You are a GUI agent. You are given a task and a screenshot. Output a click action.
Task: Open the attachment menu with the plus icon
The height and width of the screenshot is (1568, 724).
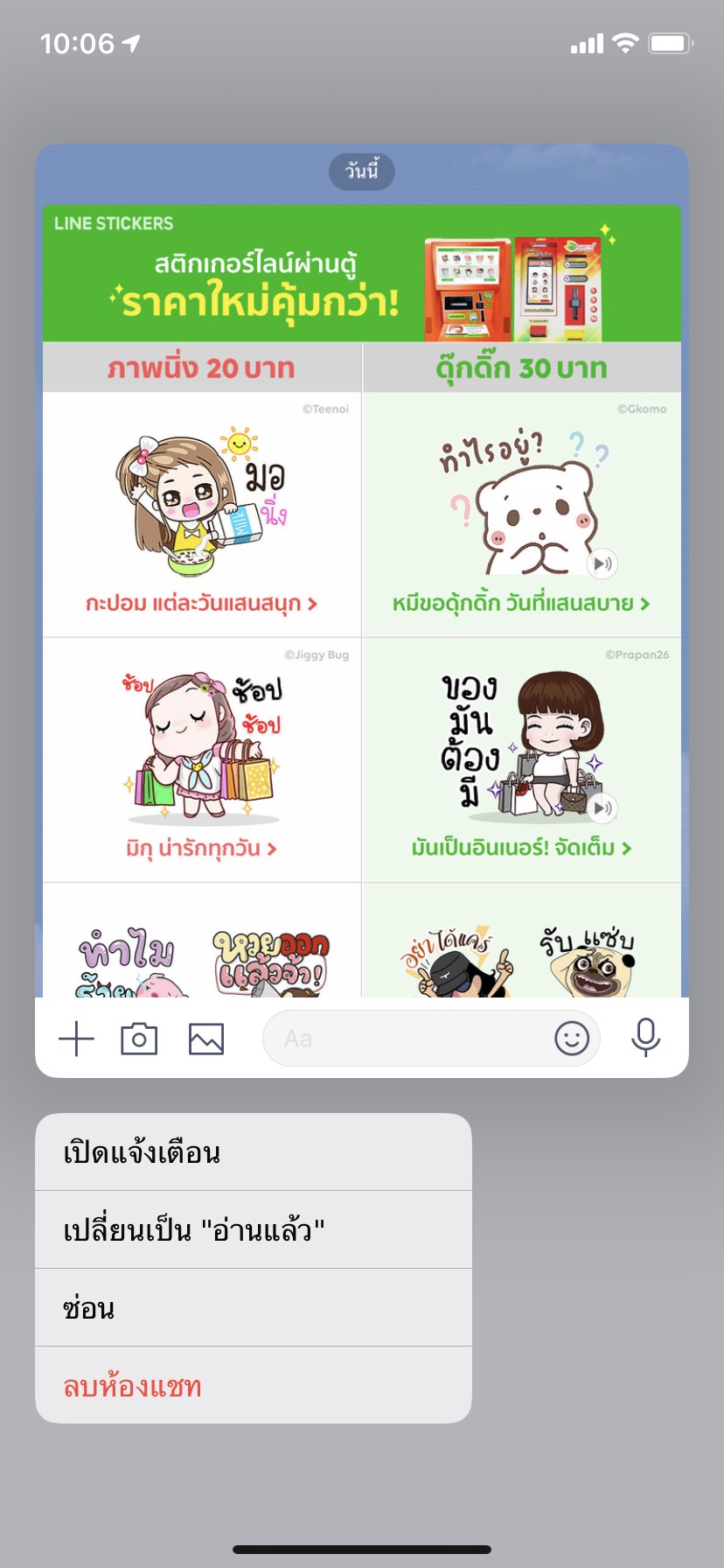click(x=77, y=1039)
